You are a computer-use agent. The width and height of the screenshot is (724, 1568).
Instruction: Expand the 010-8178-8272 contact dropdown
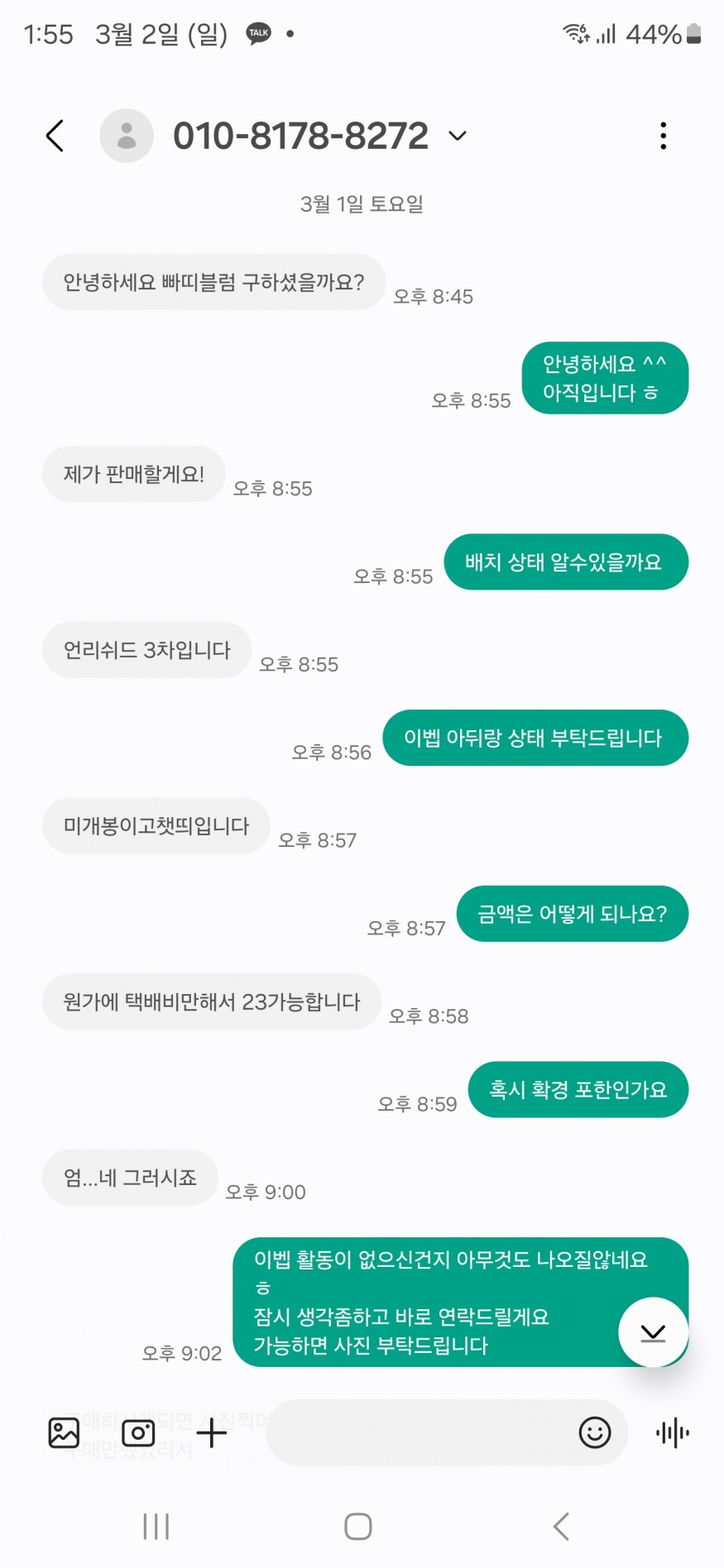coord(458,136)
